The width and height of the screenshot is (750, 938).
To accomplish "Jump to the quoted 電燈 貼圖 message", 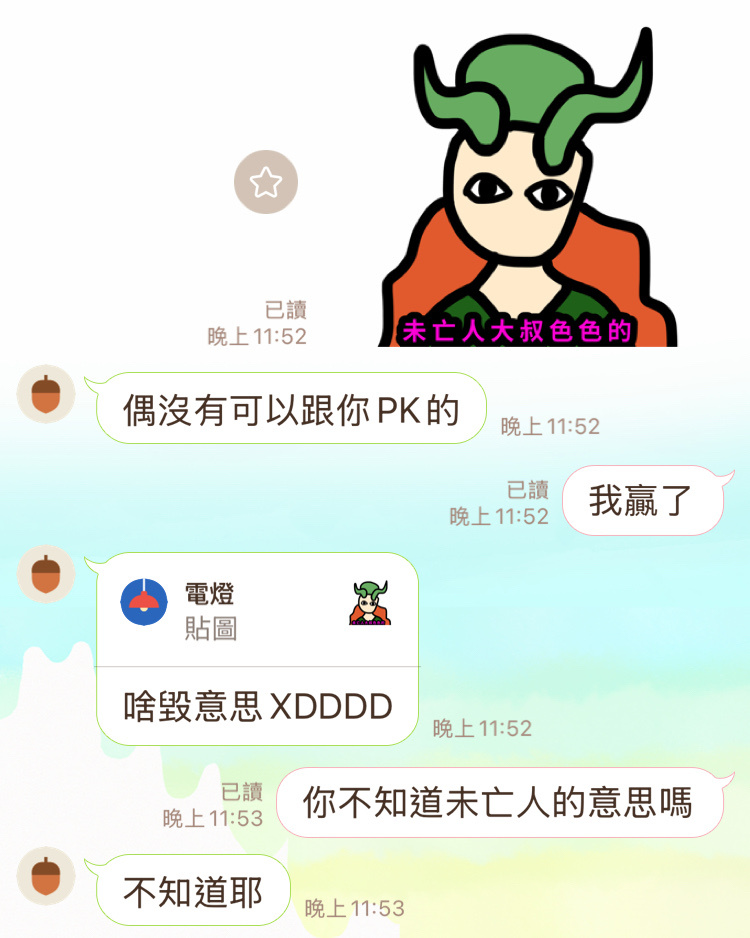I will click(257, 610).
